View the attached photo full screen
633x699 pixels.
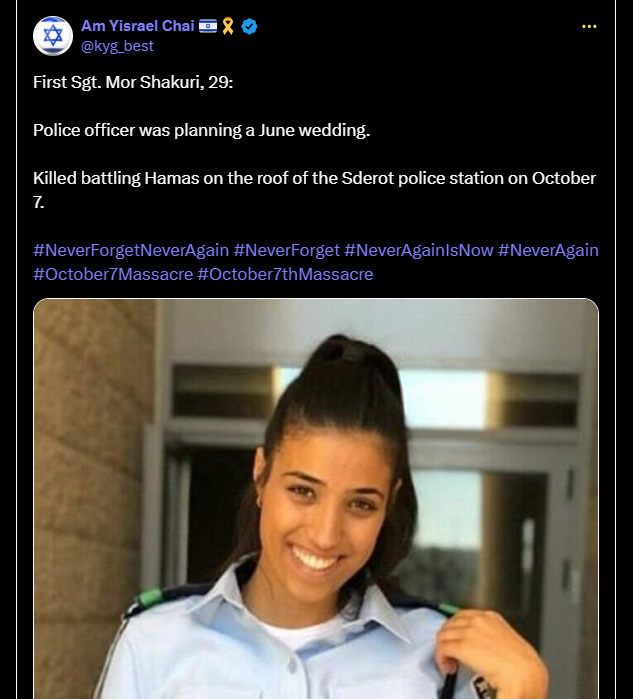pyautogui.click(x=316, y=500)
